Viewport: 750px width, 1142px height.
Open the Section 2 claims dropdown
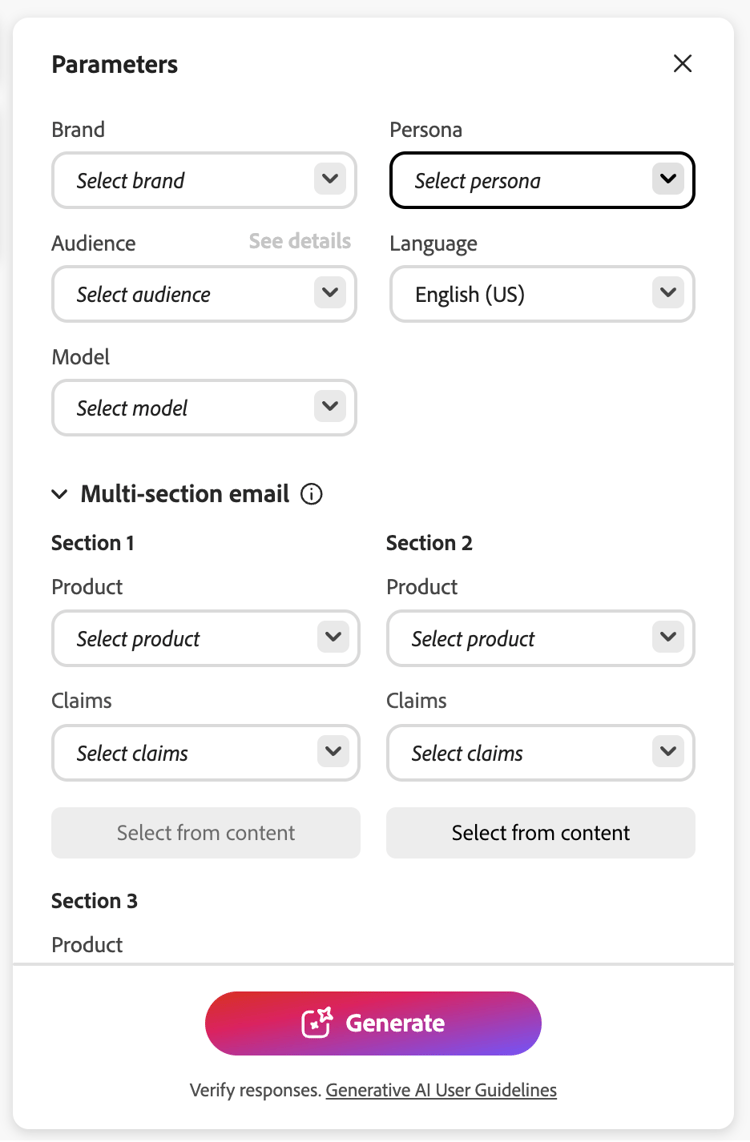(x=540, y=753)
